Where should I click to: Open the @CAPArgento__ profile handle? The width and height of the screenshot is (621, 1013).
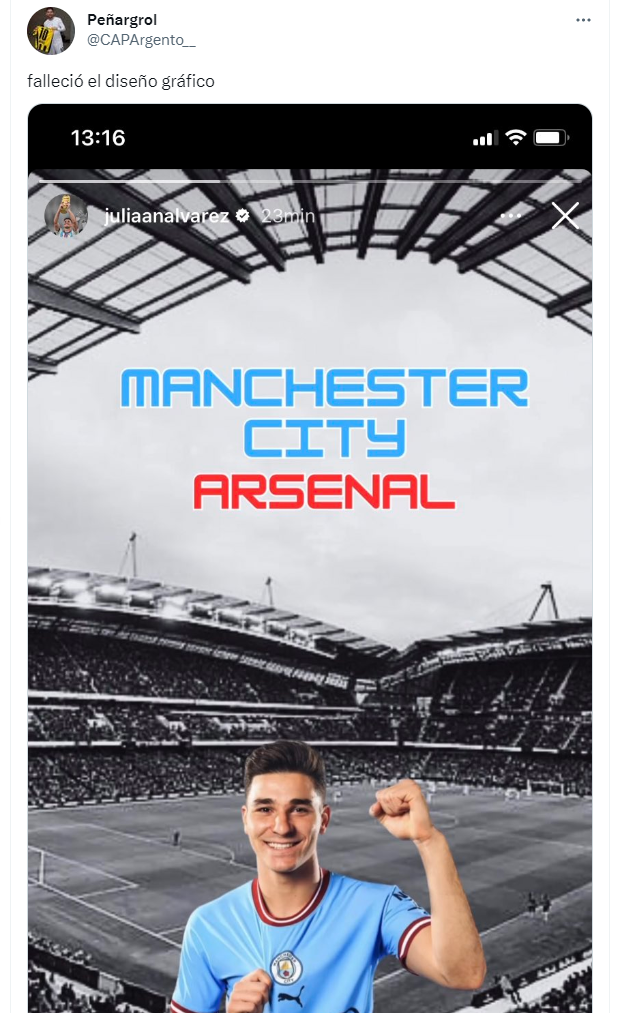(x=141, y=40)
